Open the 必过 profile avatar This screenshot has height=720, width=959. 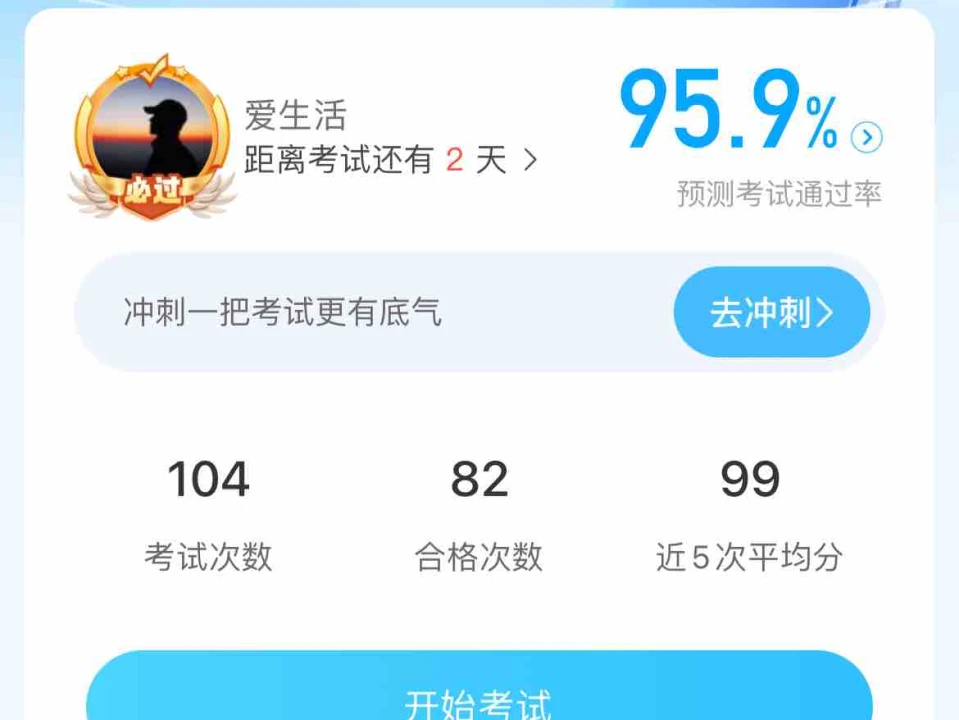[151, 137]
